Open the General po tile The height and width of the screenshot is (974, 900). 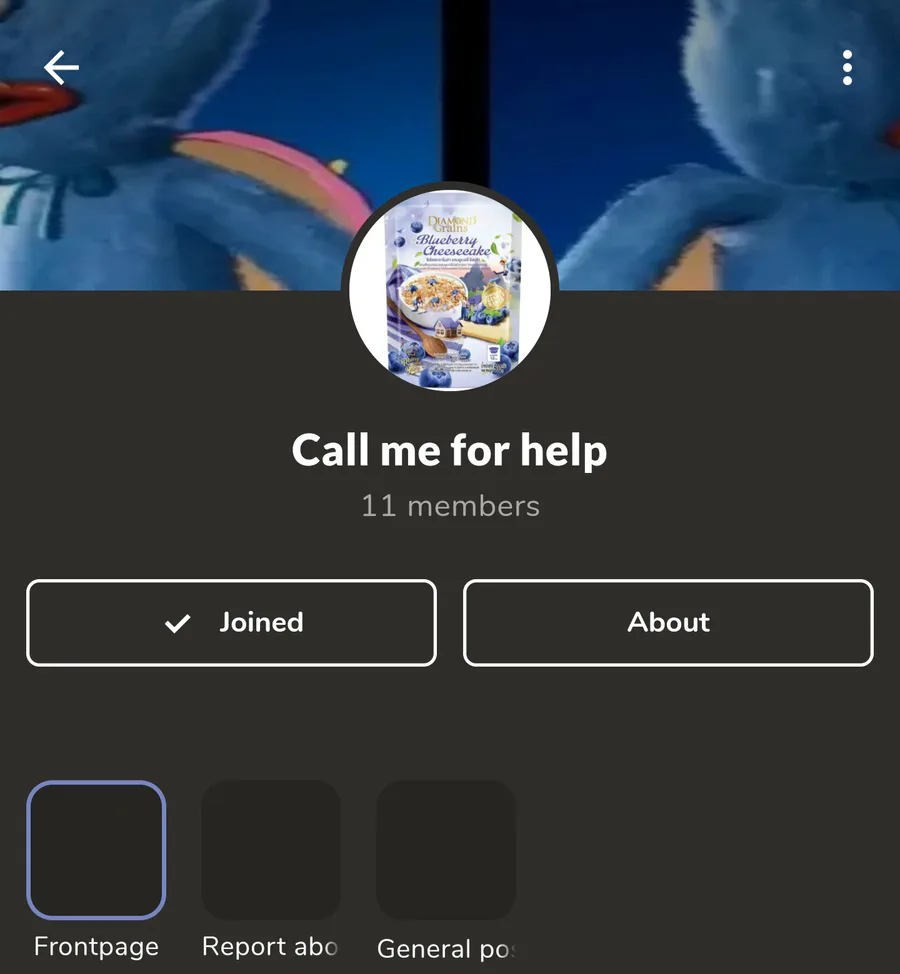point(446,850)
